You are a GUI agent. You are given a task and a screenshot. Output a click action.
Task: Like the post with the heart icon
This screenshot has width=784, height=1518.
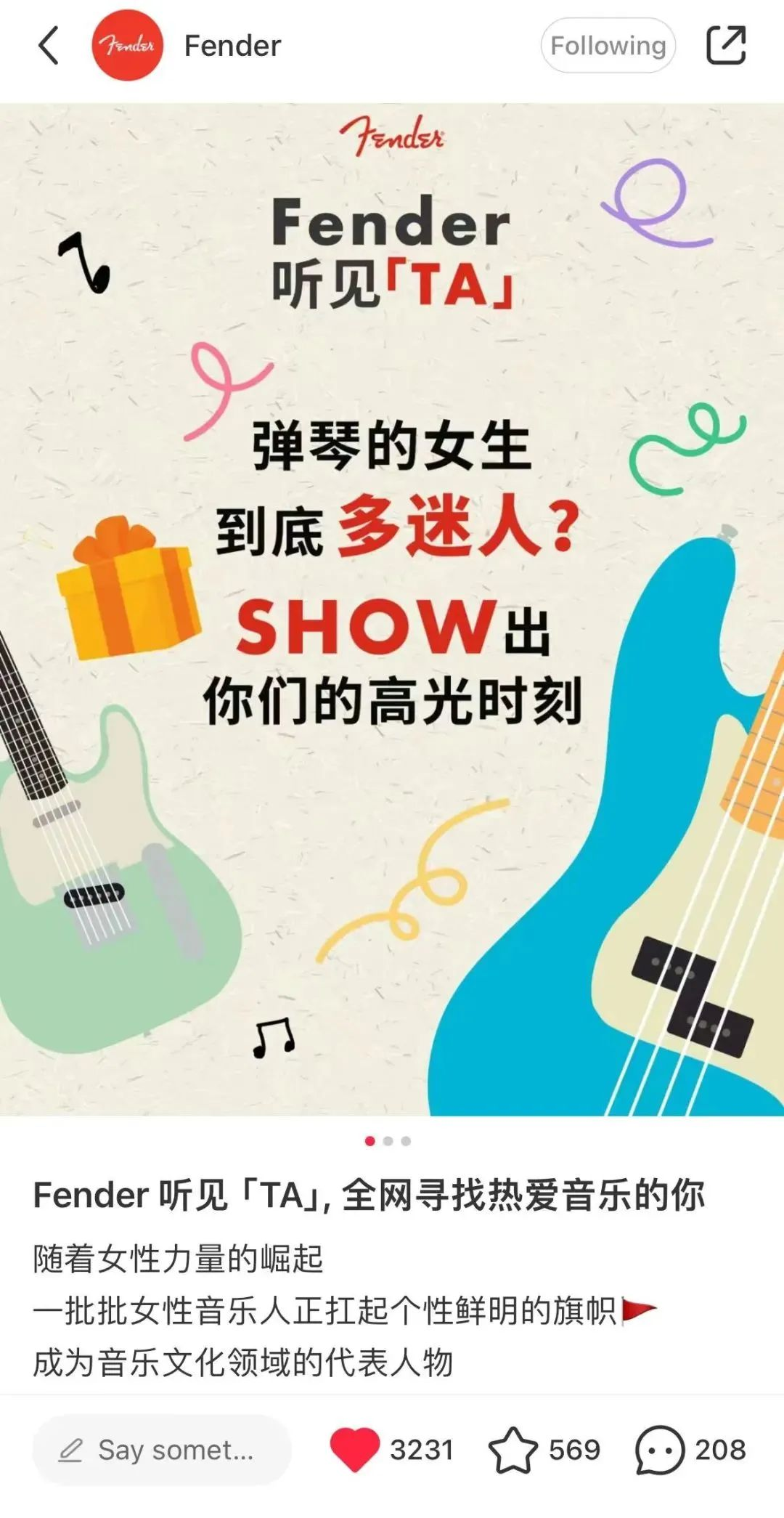click(355, 1450)
